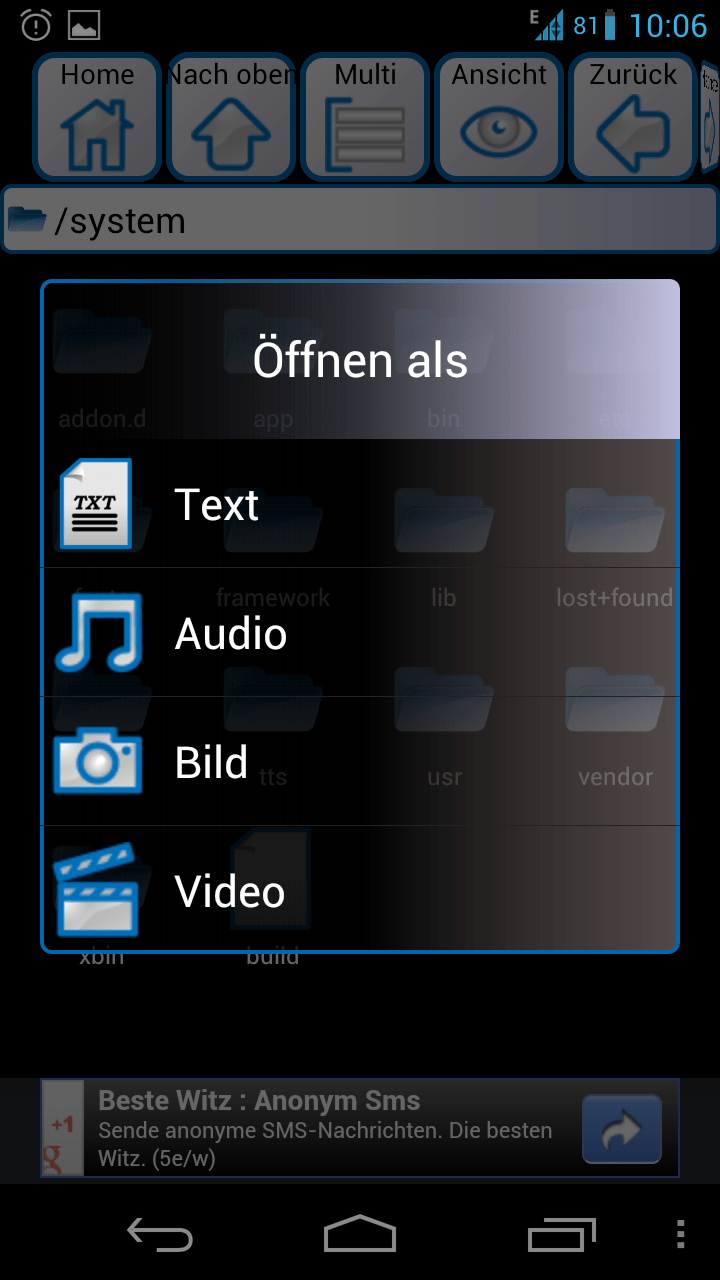Open the Ansicht view options

click(x=499, y=117)
